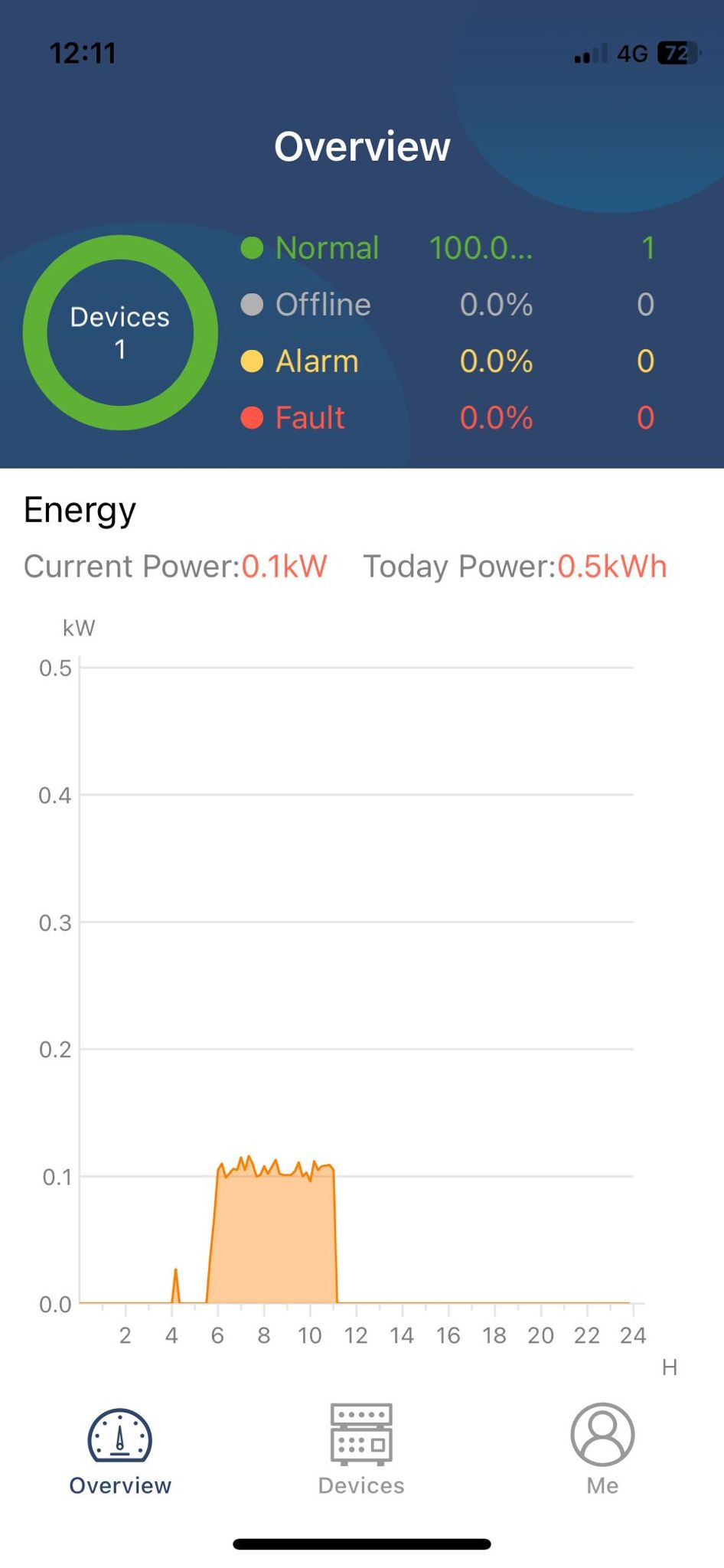Viewport: 724px width, 1568px height.
Task: Switch to the Devices tab
Action: click(361, 1449)
